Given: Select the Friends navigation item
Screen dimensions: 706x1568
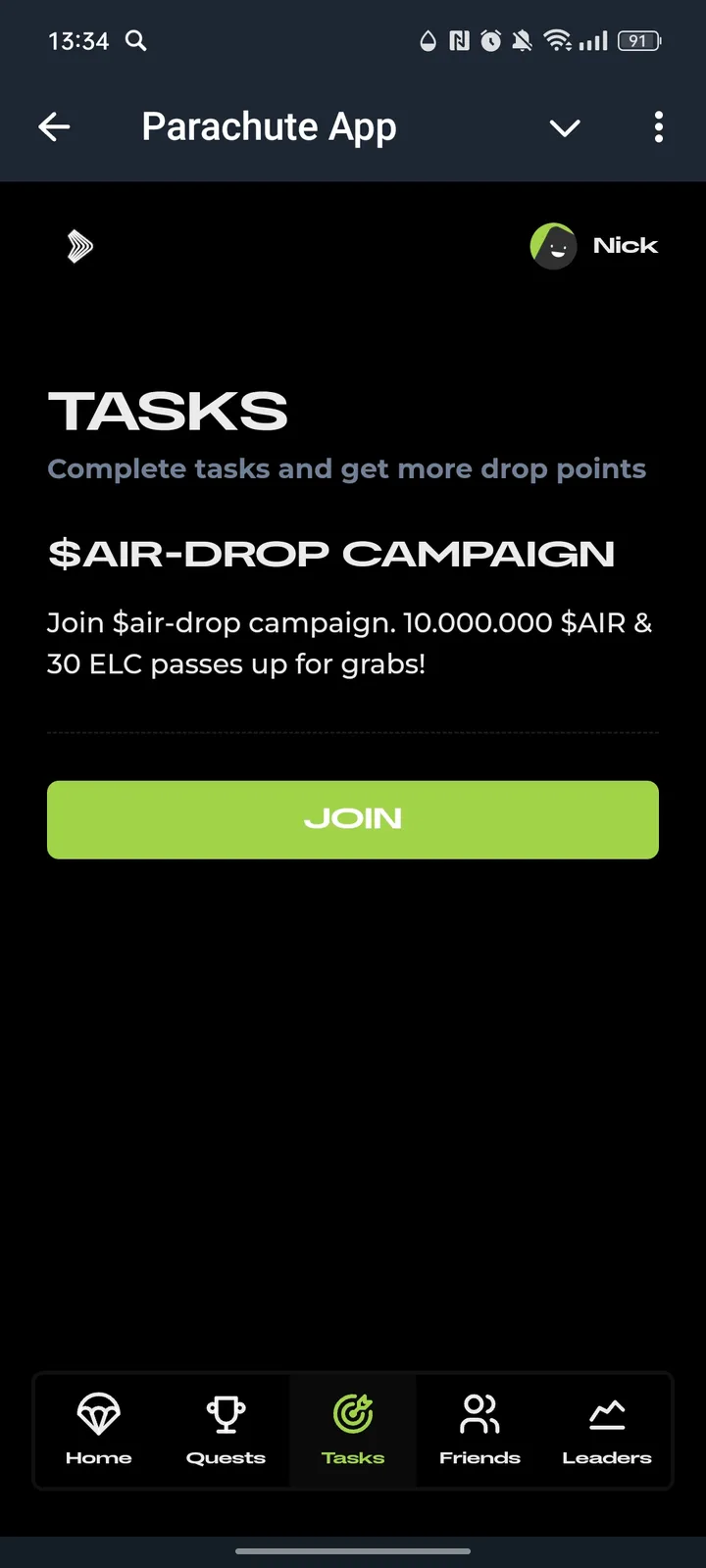Looking at the screenshot, I should click(479, 1431).
